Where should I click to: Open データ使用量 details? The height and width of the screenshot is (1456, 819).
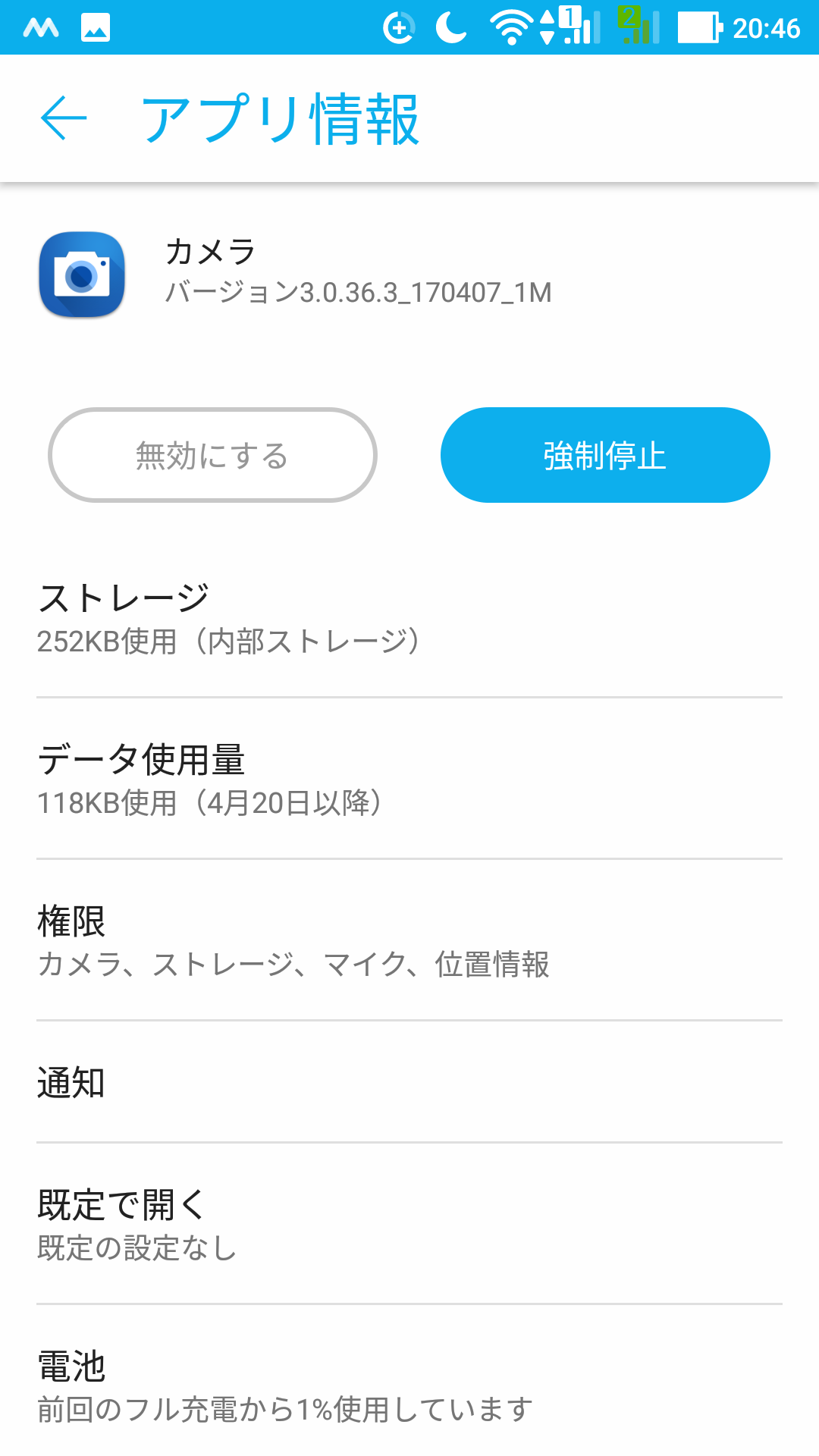(x=409, y=779)
